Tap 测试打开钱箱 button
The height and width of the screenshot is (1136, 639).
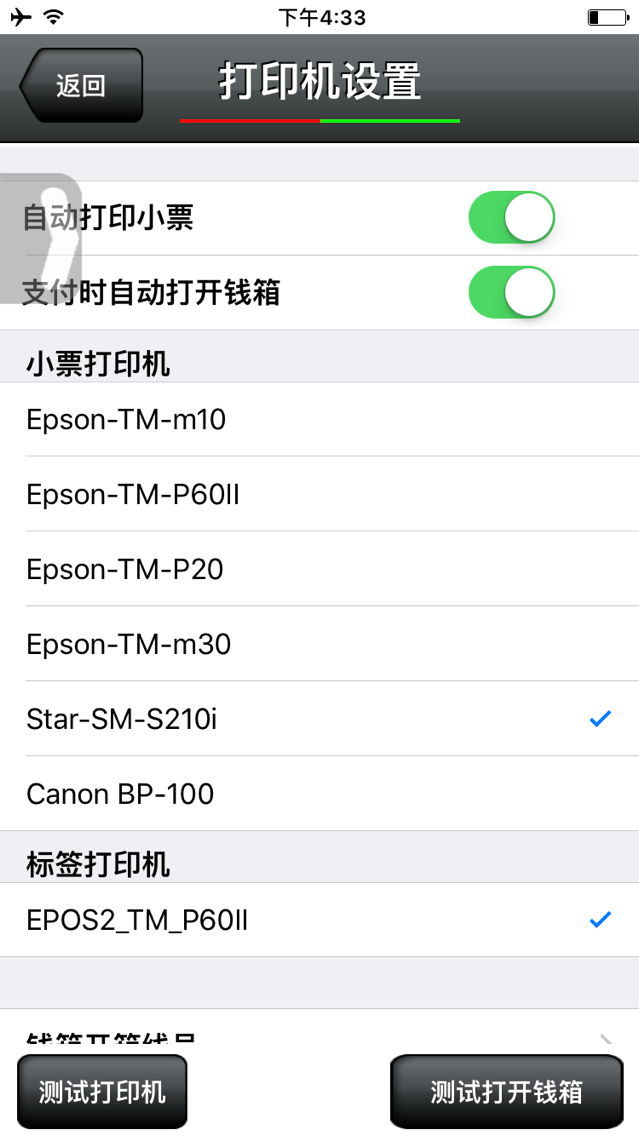pos(506,1091)
